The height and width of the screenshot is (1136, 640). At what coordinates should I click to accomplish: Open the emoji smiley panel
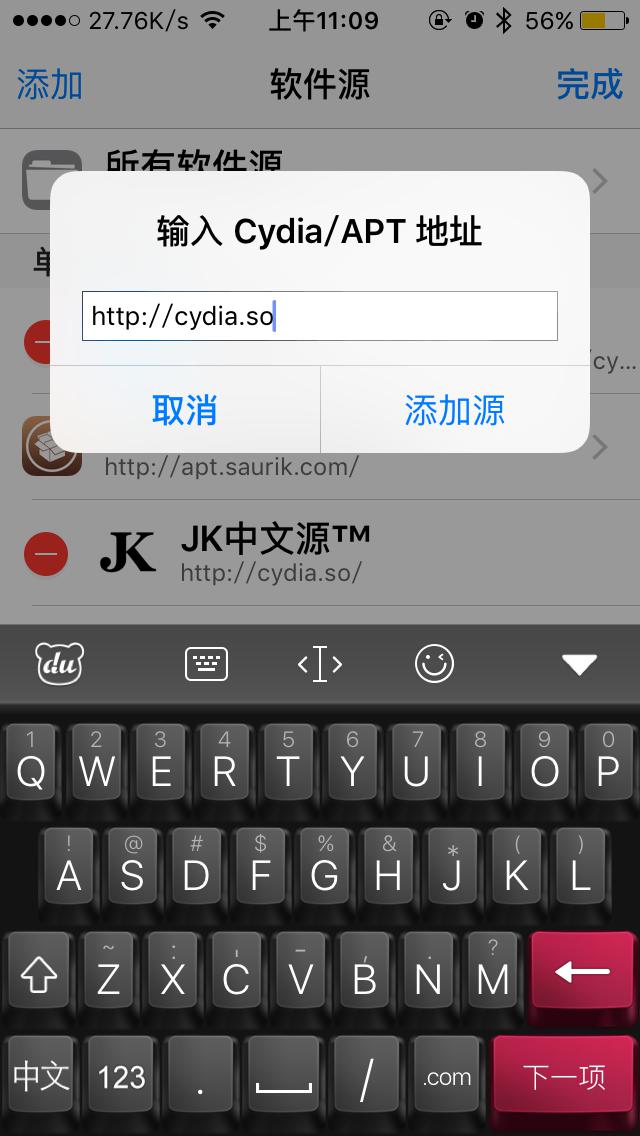(434, 664)
